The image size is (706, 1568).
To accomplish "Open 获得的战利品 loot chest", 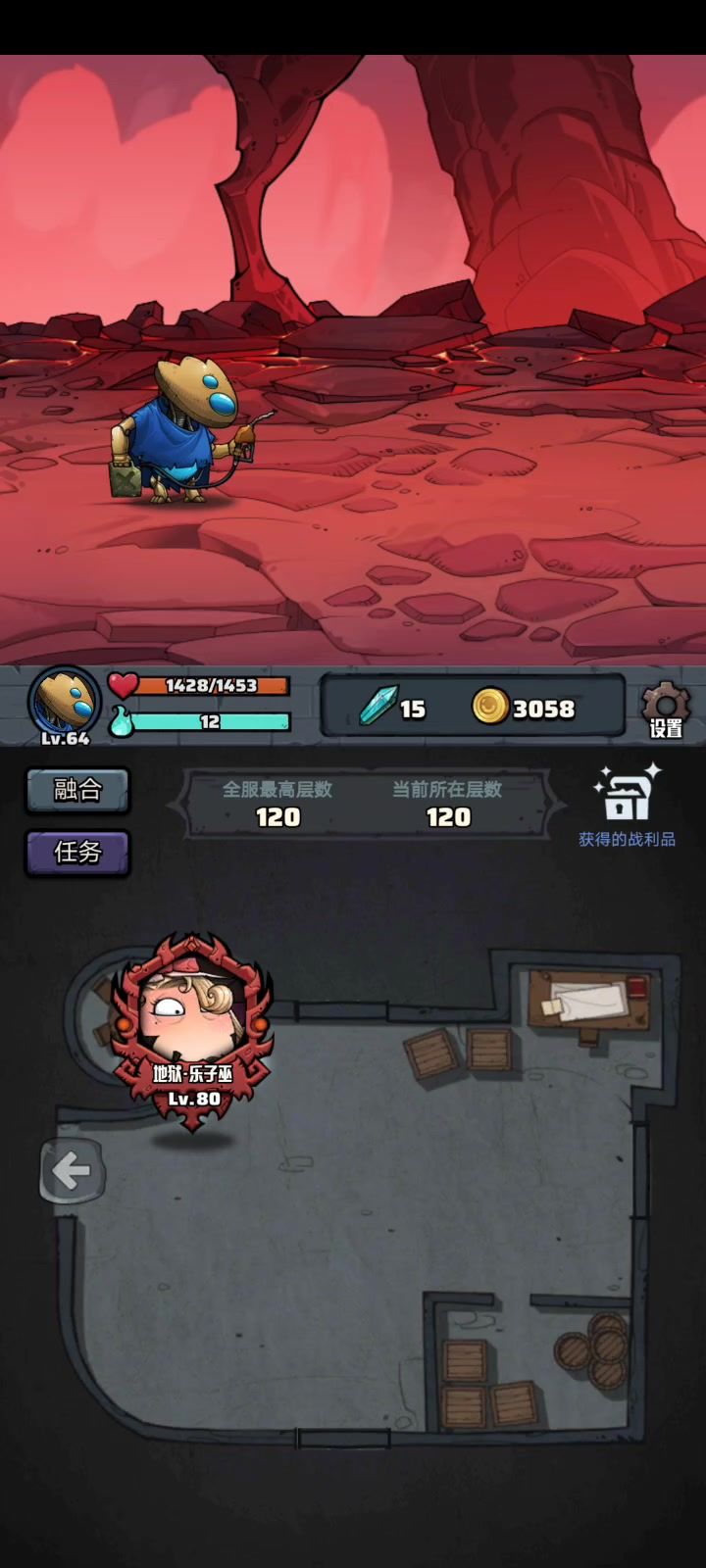I will pos(627,806).
